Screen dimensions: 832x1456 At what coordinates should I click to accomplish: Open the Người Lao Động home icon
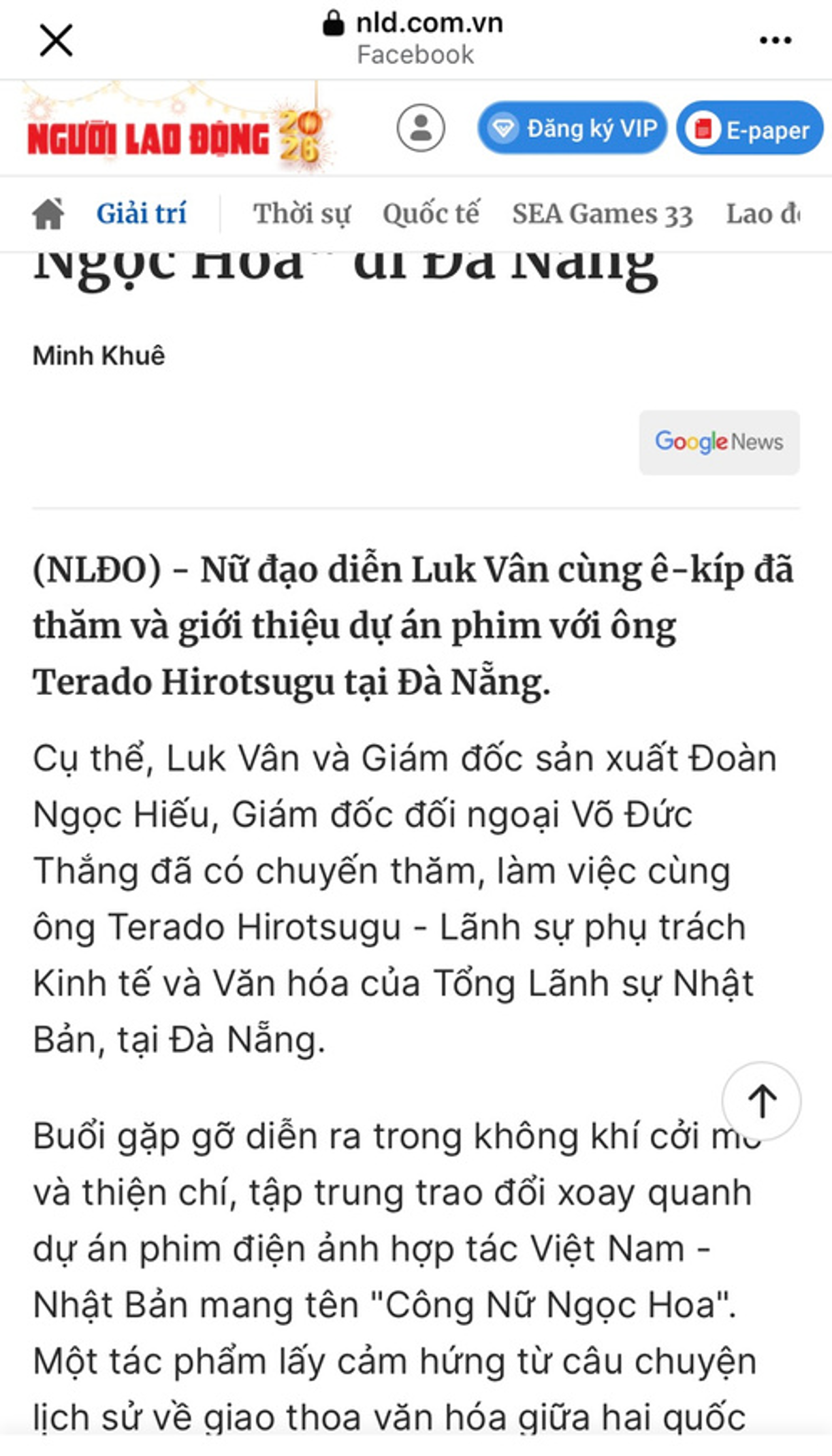pos(49,213)
